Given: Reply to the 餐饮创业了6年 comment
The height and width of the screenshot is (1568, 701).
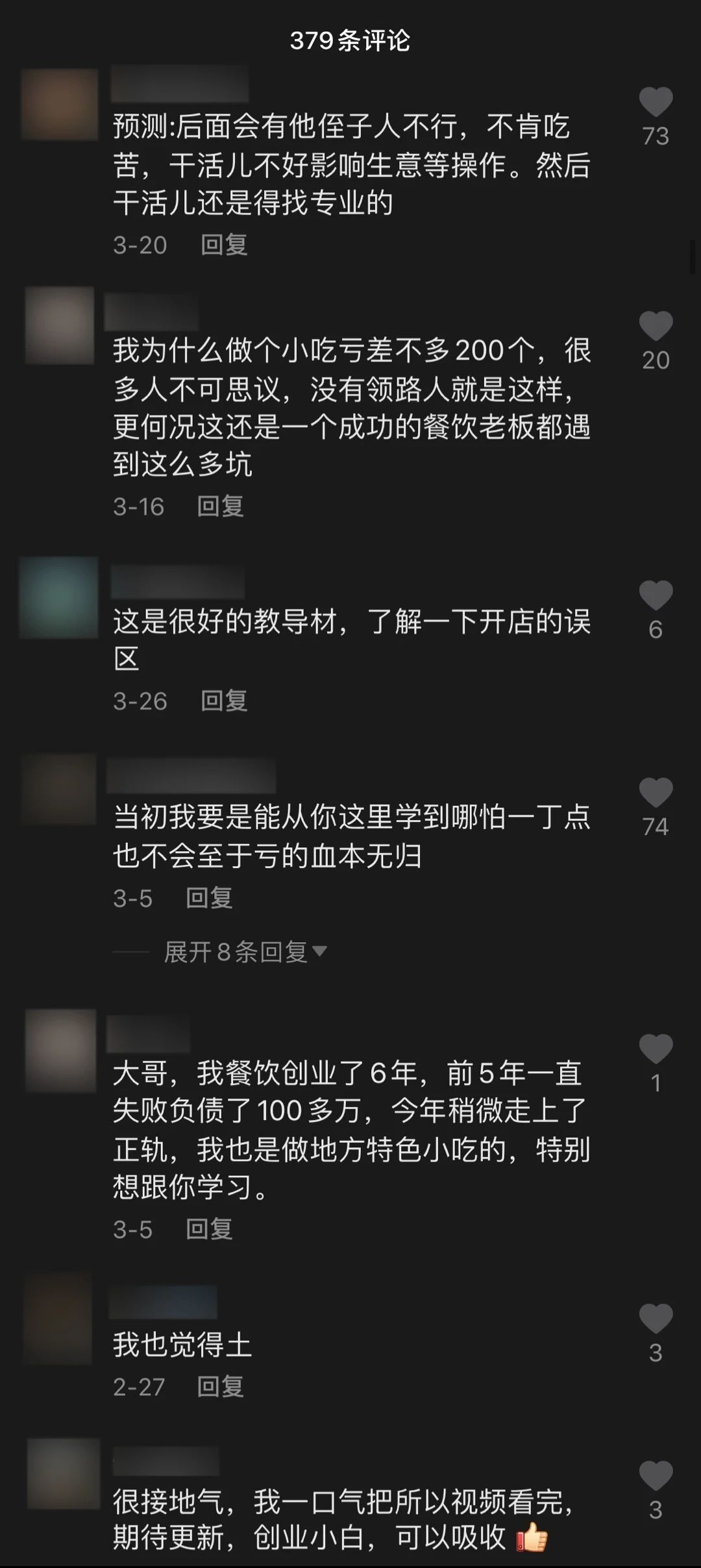Looking at the screenshot, I should (209, 1229).
